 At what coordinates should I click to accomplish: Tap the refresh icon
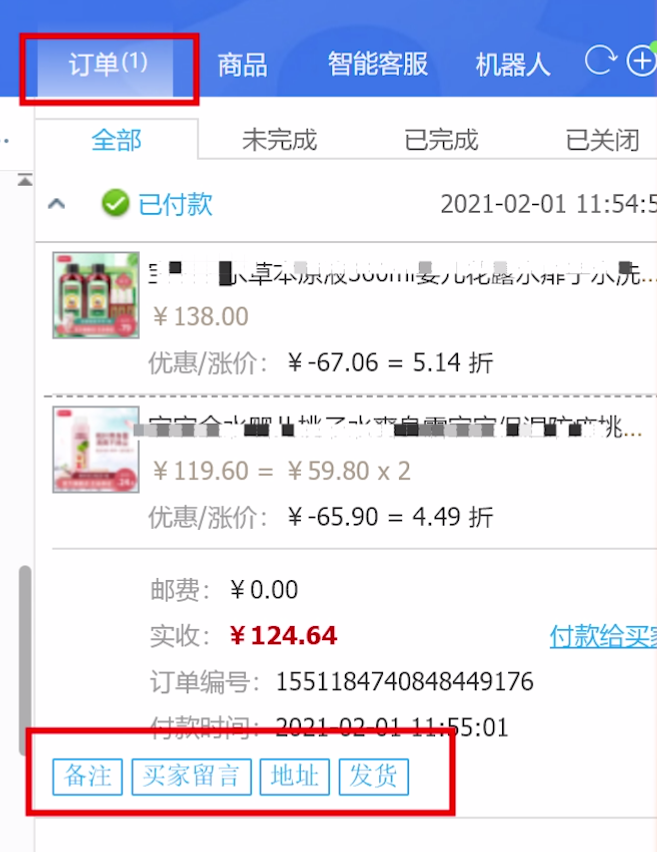(599, 61)
